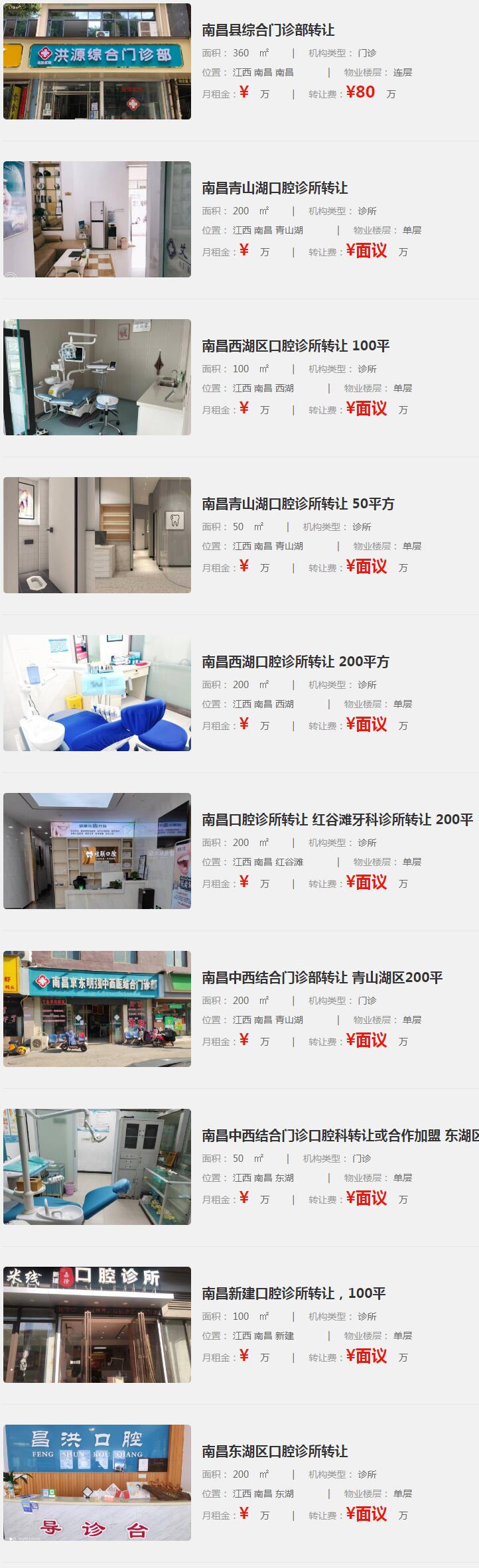The width and height of the screenshot is (479, 1568).
Task: Open listing 南昌县综合门诊部转让
Action: click(268, 30)
